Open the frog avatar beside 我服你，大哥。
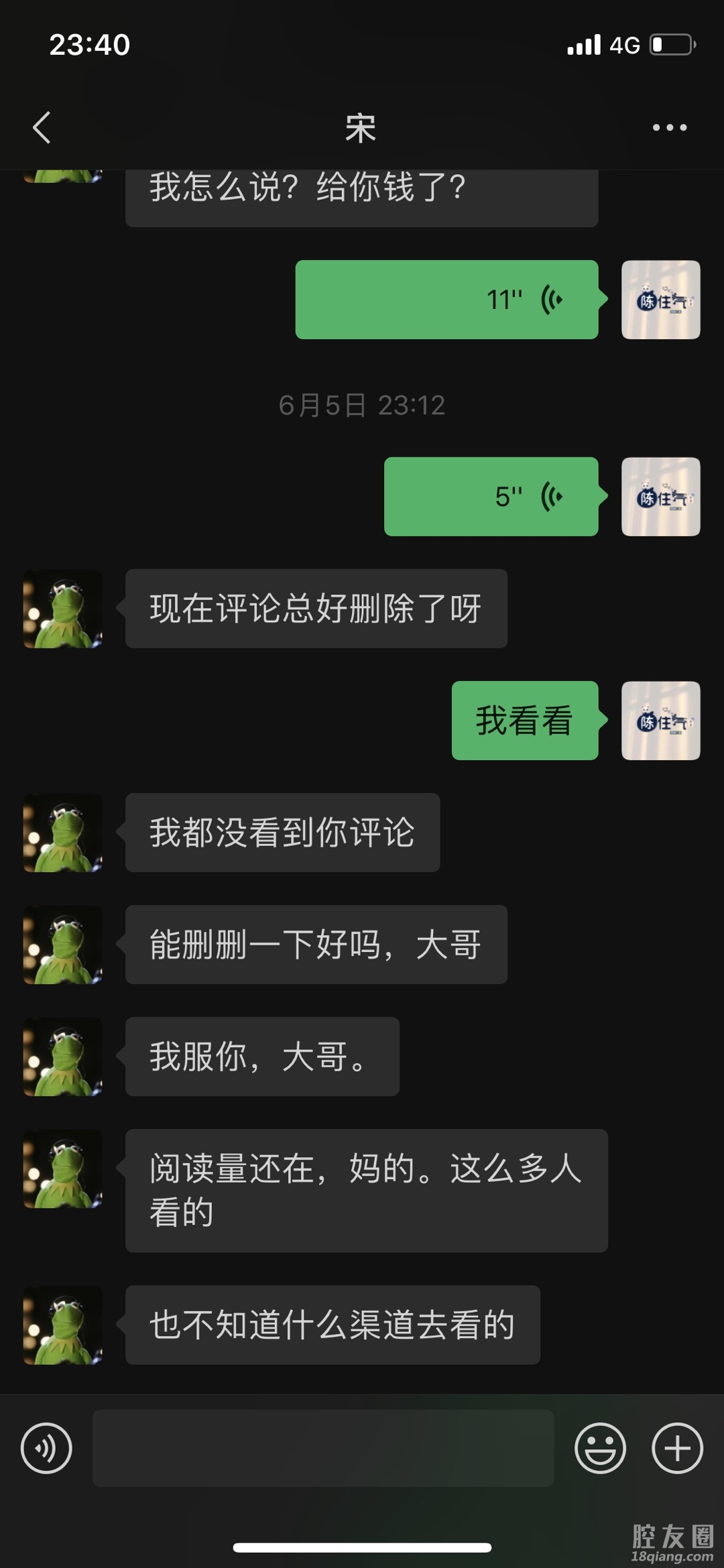The height and width of the screenshot is (1568, 724). [x=63, y=1057]
